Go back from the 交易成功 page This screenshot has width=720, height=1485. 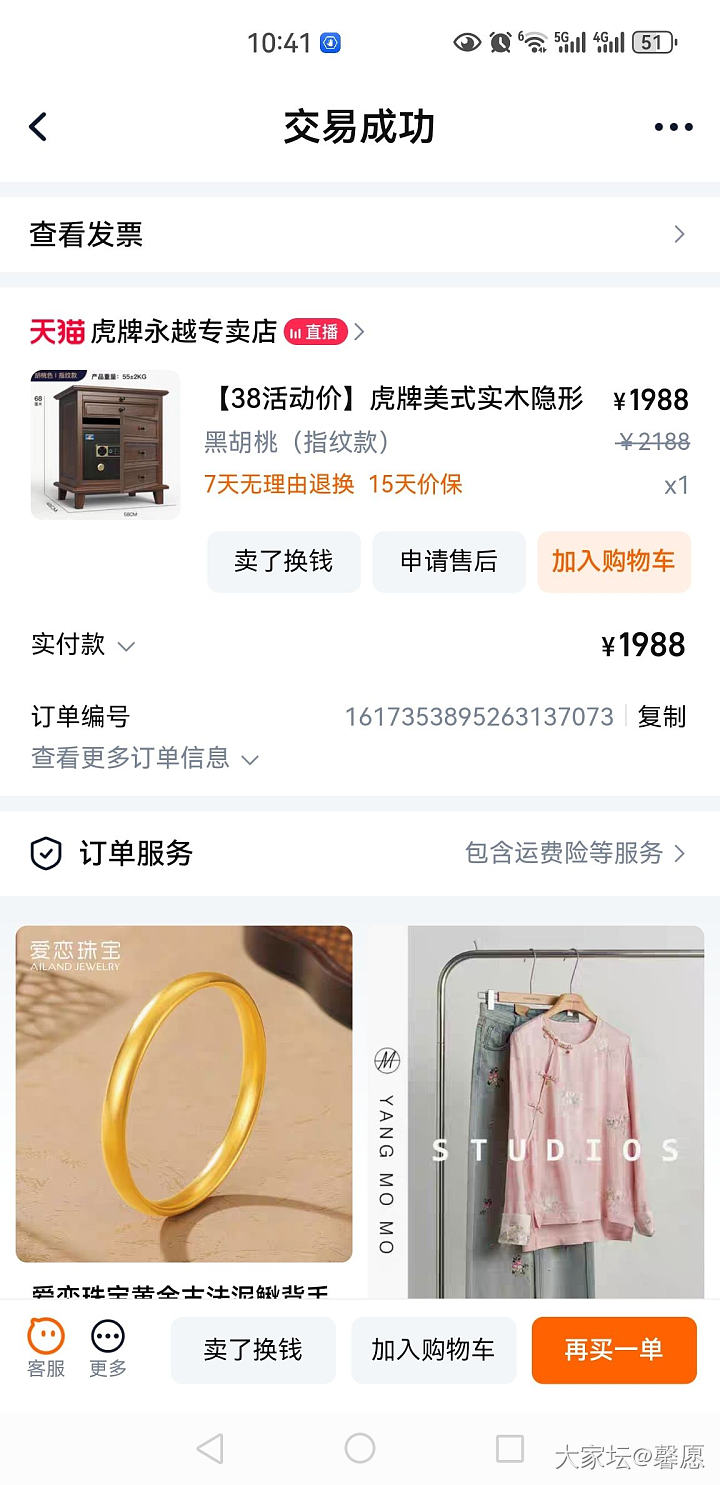[x=38, y=127]
